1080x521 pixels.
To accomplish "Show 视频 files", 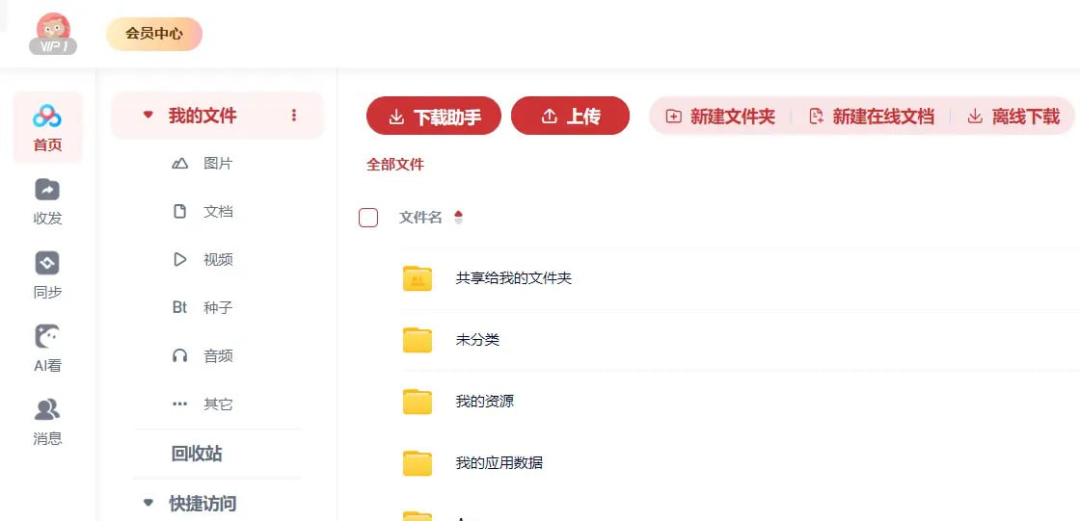I will pyautogui.click(x=217, y=260).
